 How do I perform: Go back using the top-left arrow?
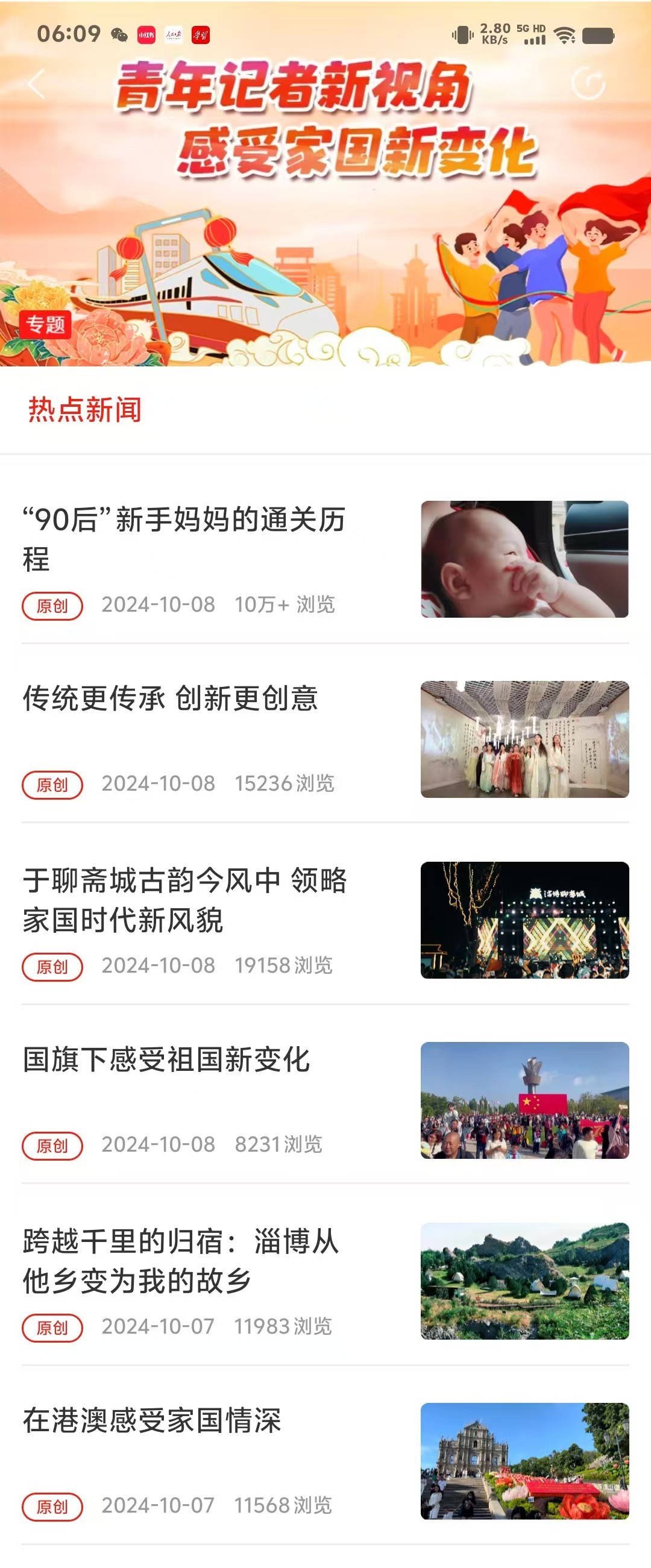(x=37, y=84)
